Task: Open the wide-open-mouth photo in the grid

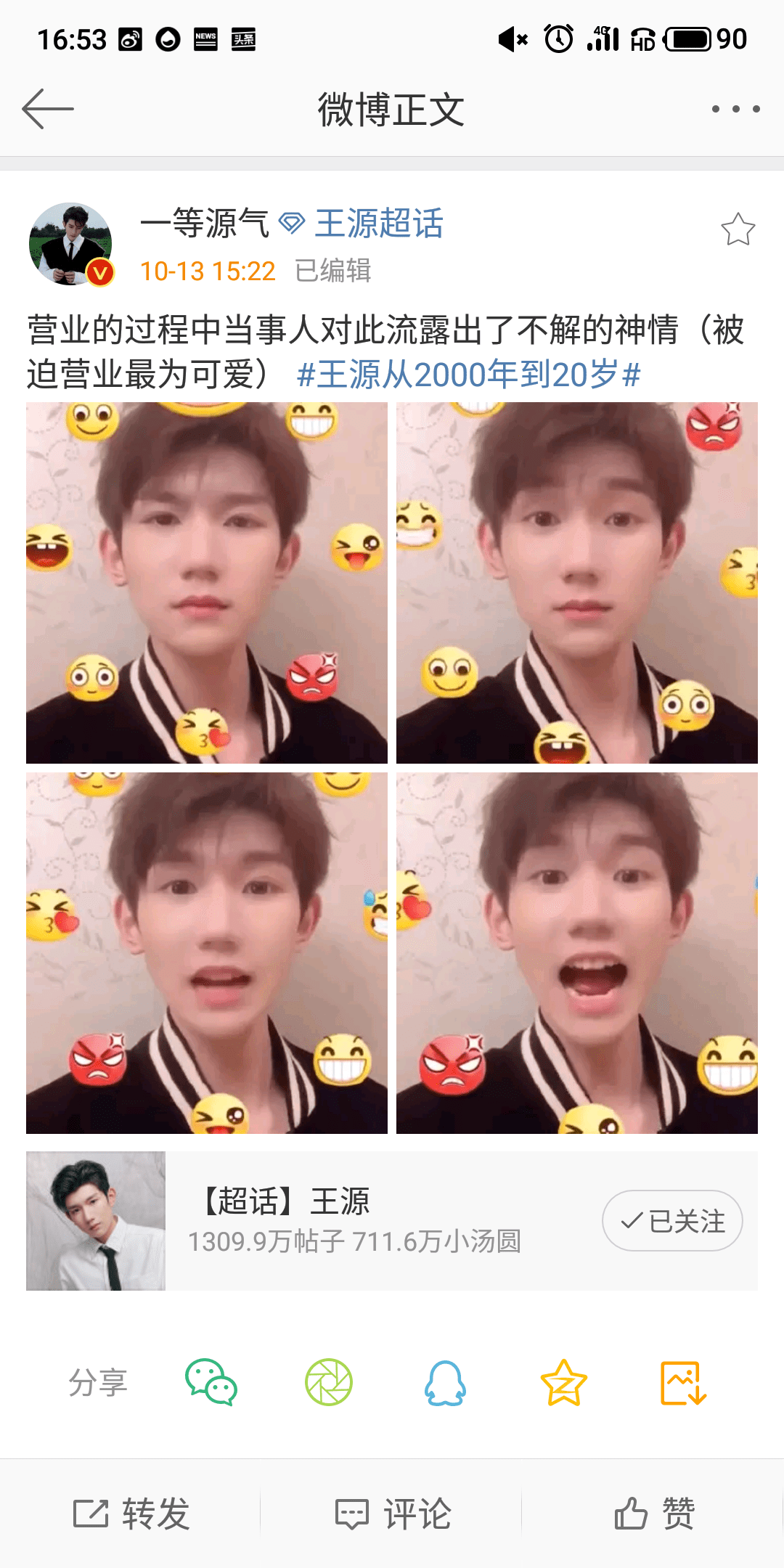Action: coord(577,953)
